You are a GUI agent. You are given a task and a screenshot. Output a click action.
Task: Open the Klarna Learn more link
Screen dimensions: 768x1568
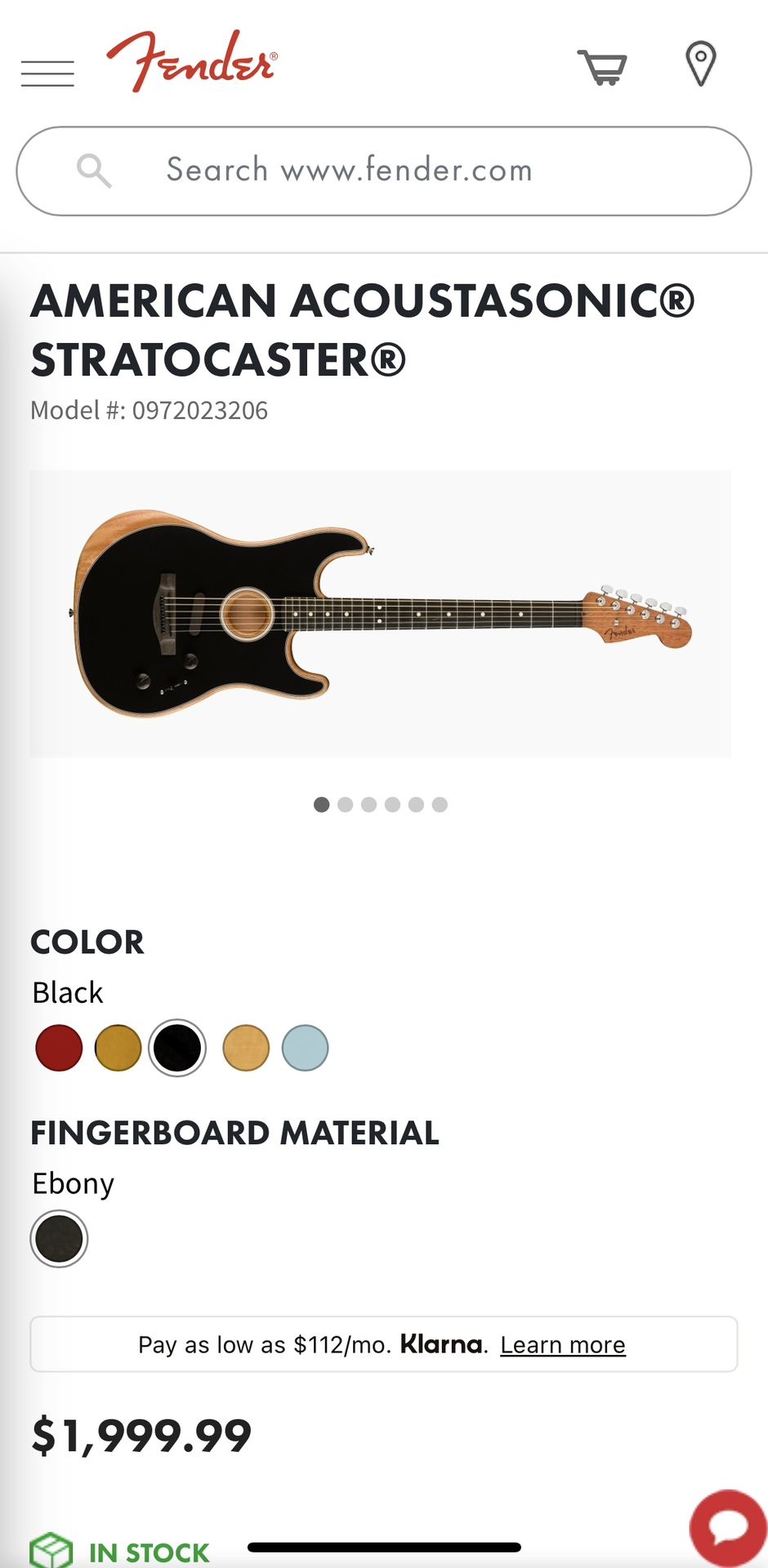[x=561, y=1344]
